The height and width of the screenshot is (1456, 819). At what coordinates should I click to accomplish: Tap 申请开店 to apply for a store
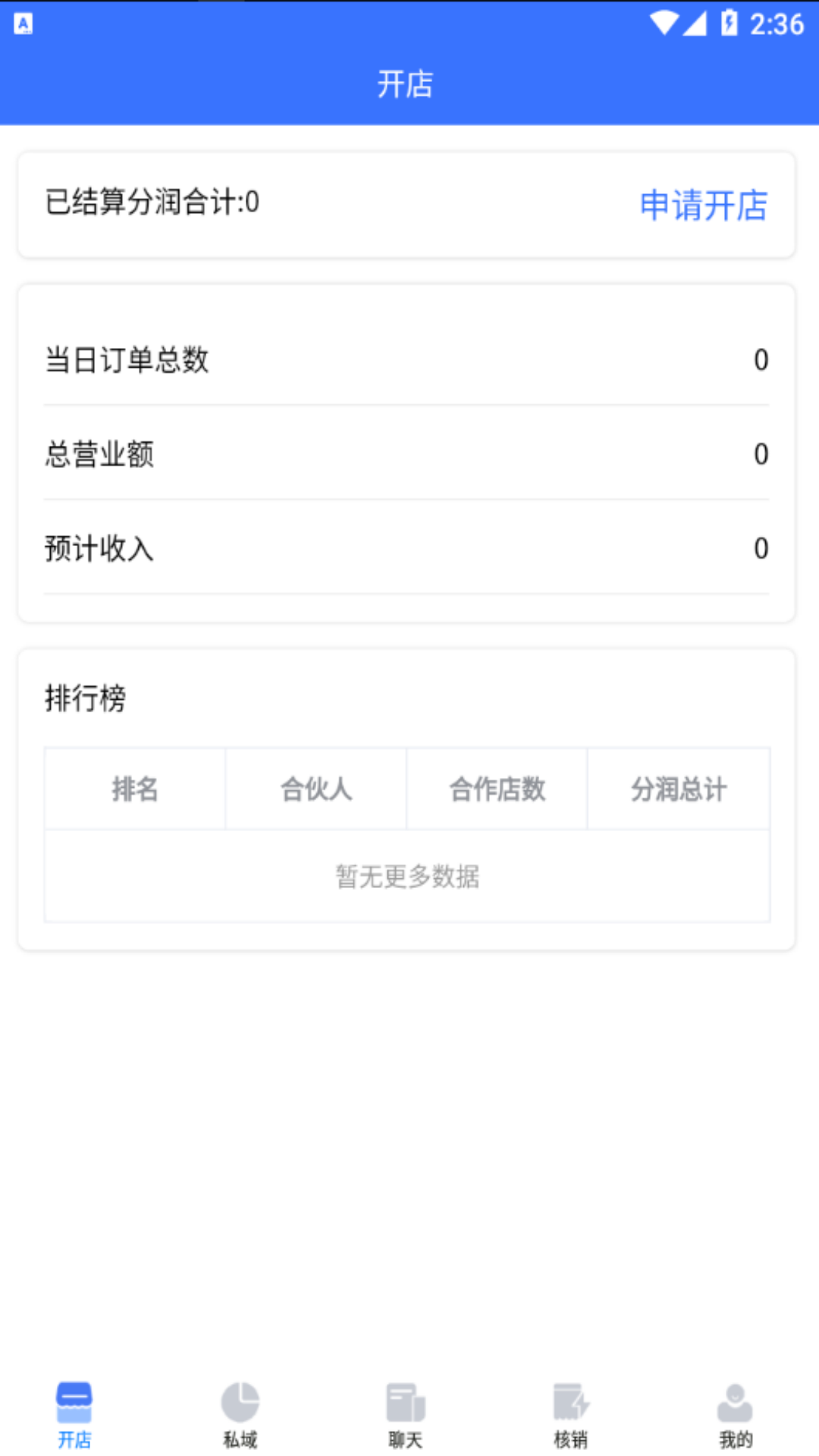[x=703, y=205]
